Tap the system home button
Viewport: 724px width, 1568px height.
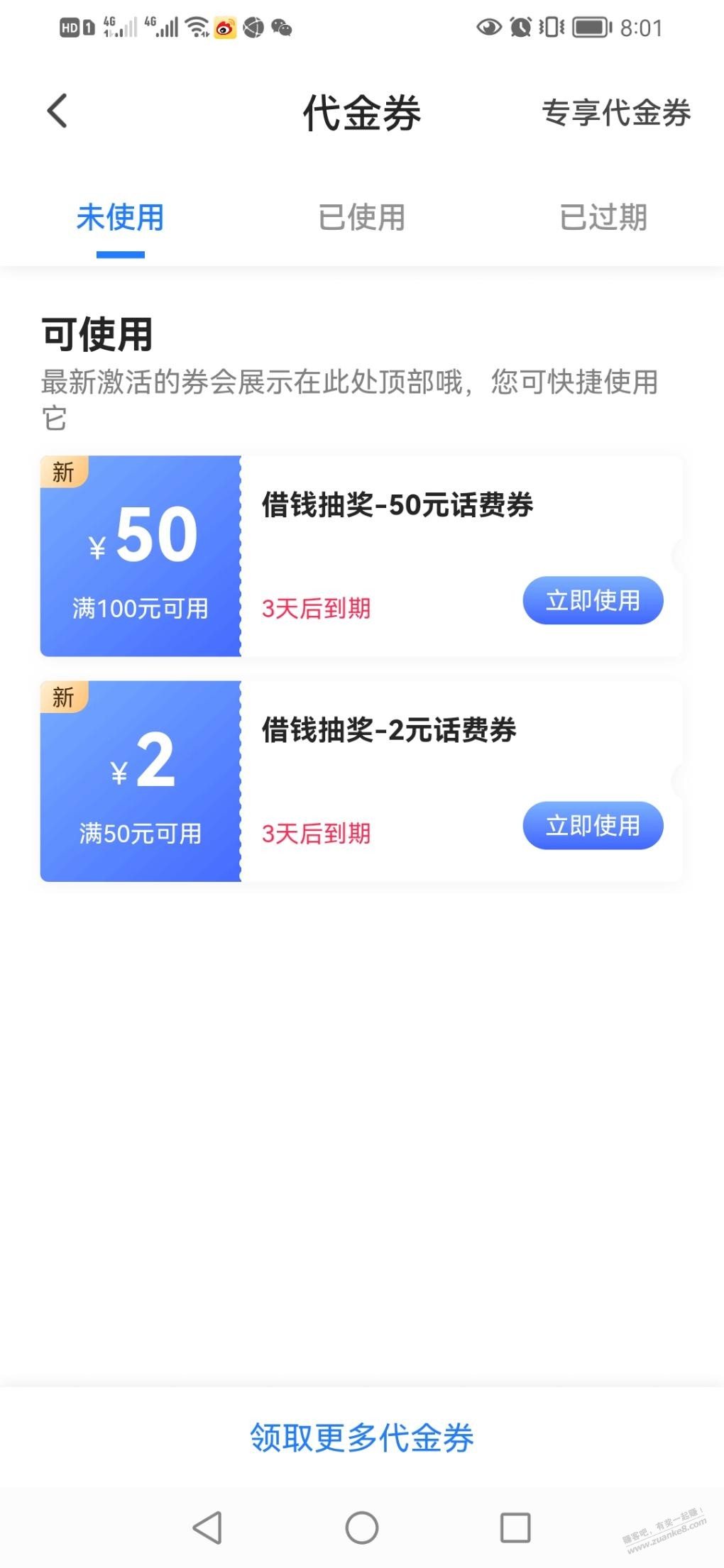pyautogui.click(x=361, y=1528)
